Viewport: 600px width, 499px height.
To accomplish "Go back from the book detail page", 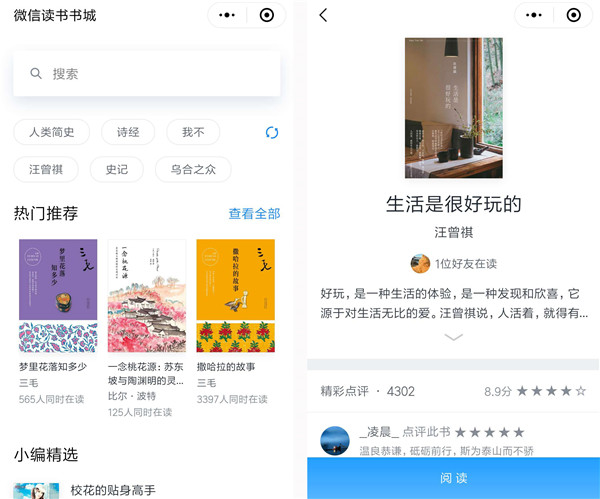I will click(x=323, y=15).
